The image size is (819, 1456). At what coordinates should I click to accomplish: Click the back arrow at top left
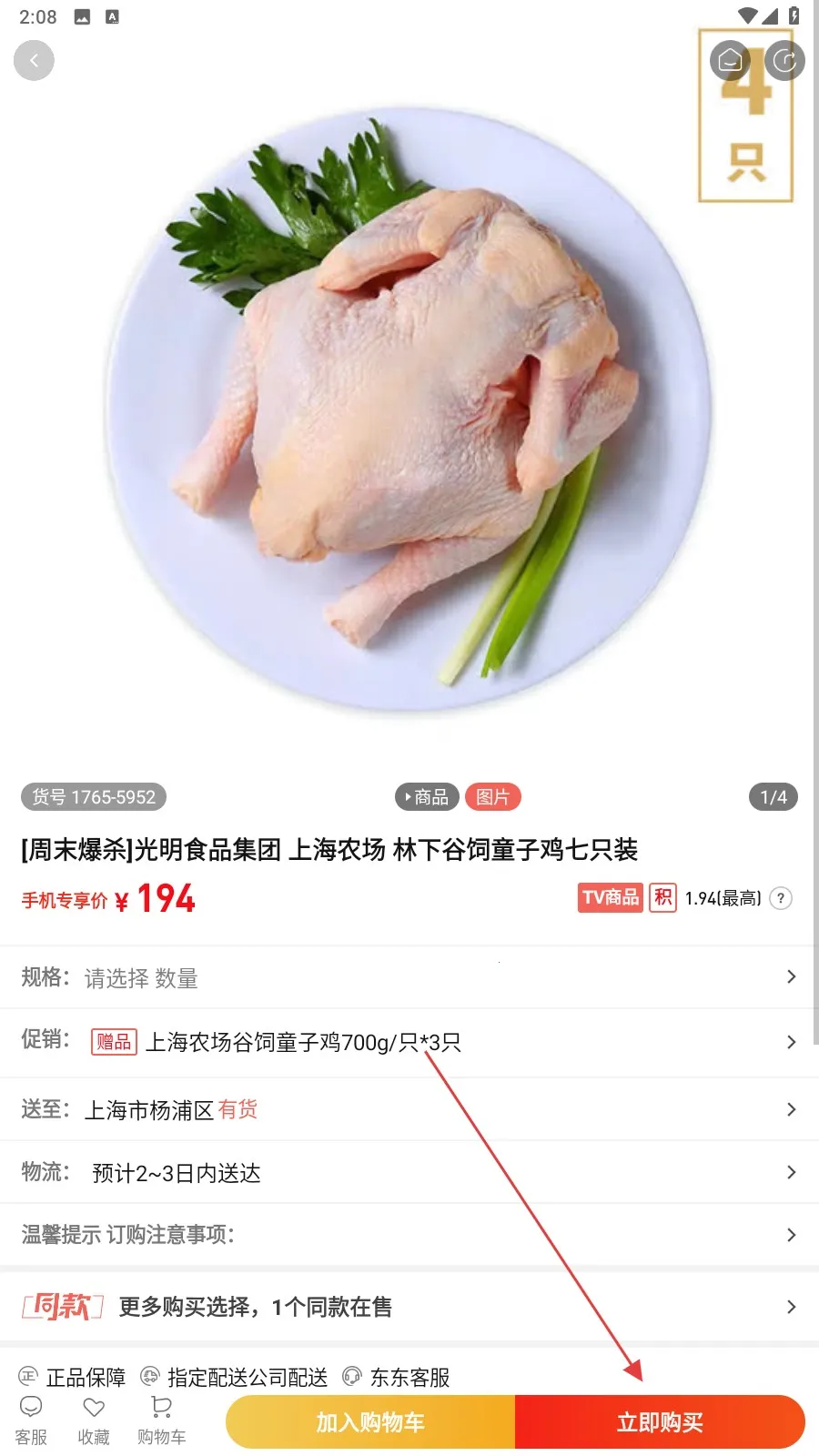coord(34,60)
